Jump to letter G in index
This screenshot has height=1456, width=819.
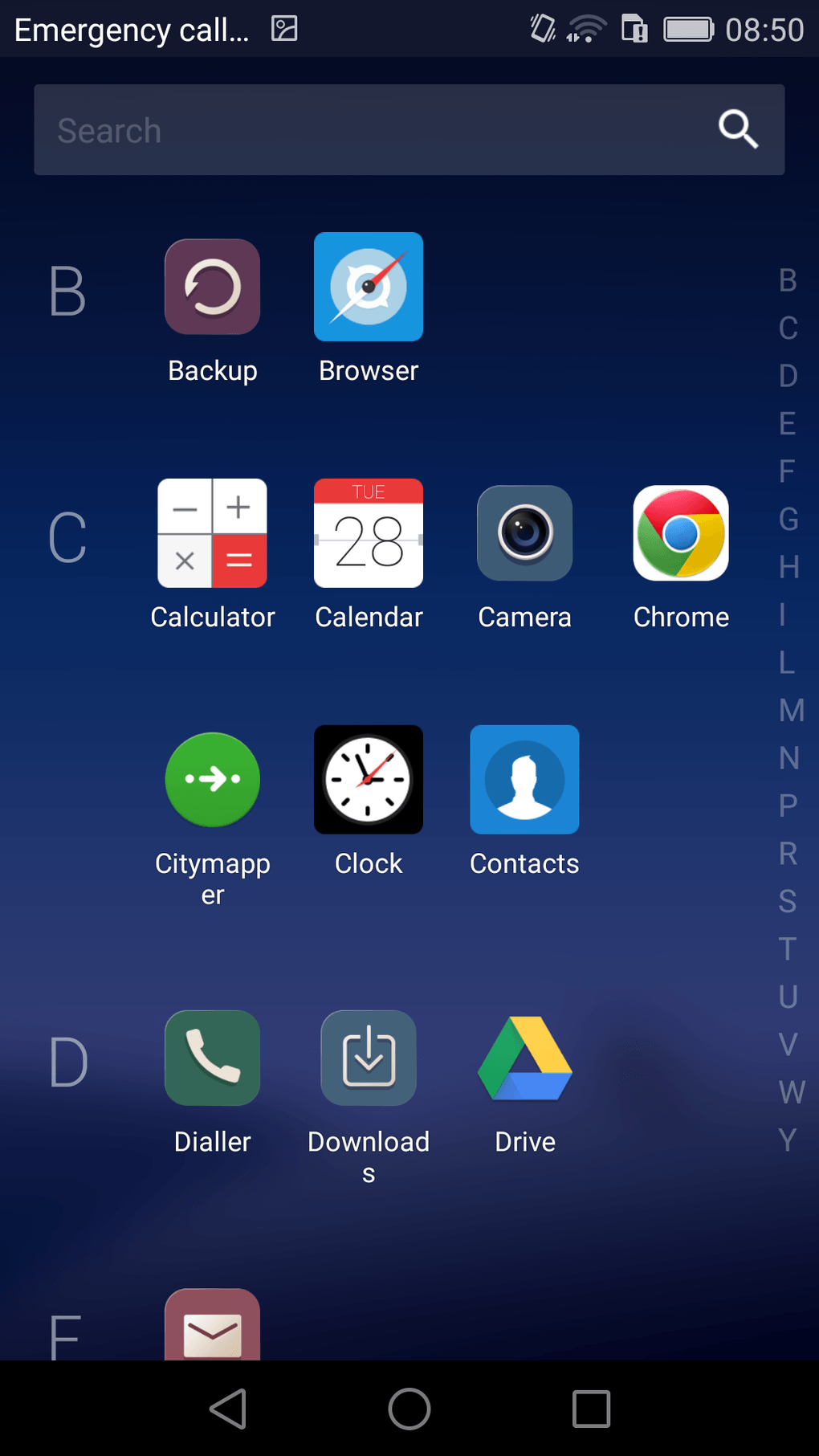coord(788,519)
